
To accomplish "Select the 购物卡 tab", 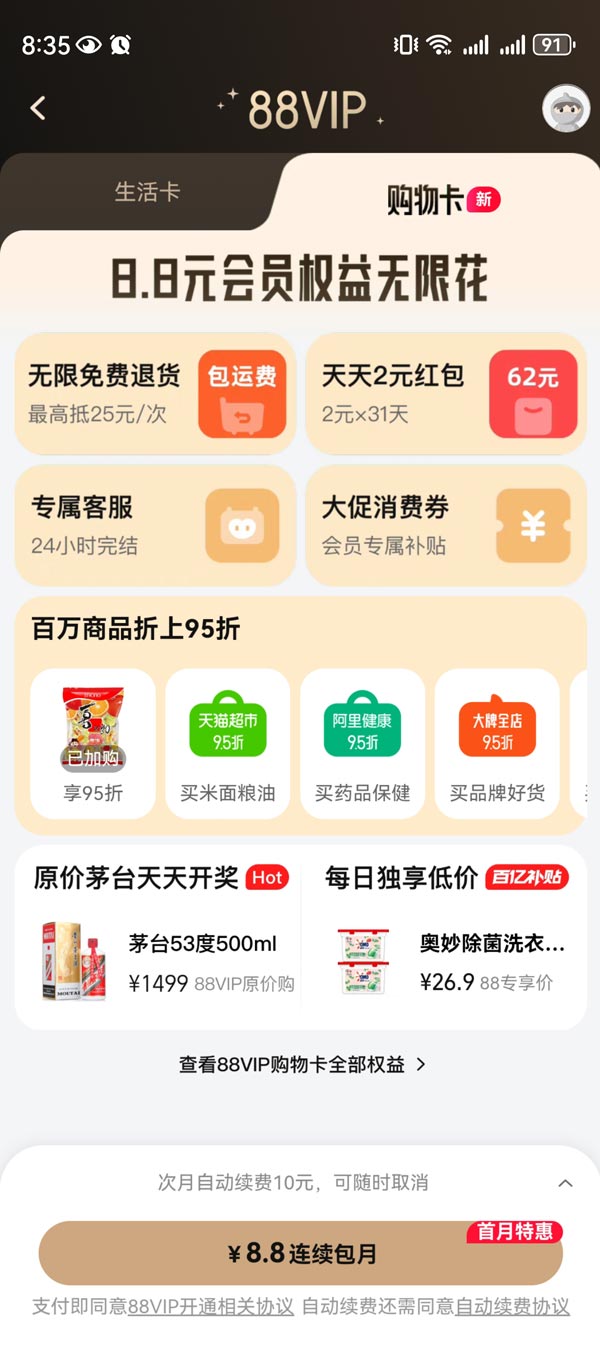I will (440, 200).
